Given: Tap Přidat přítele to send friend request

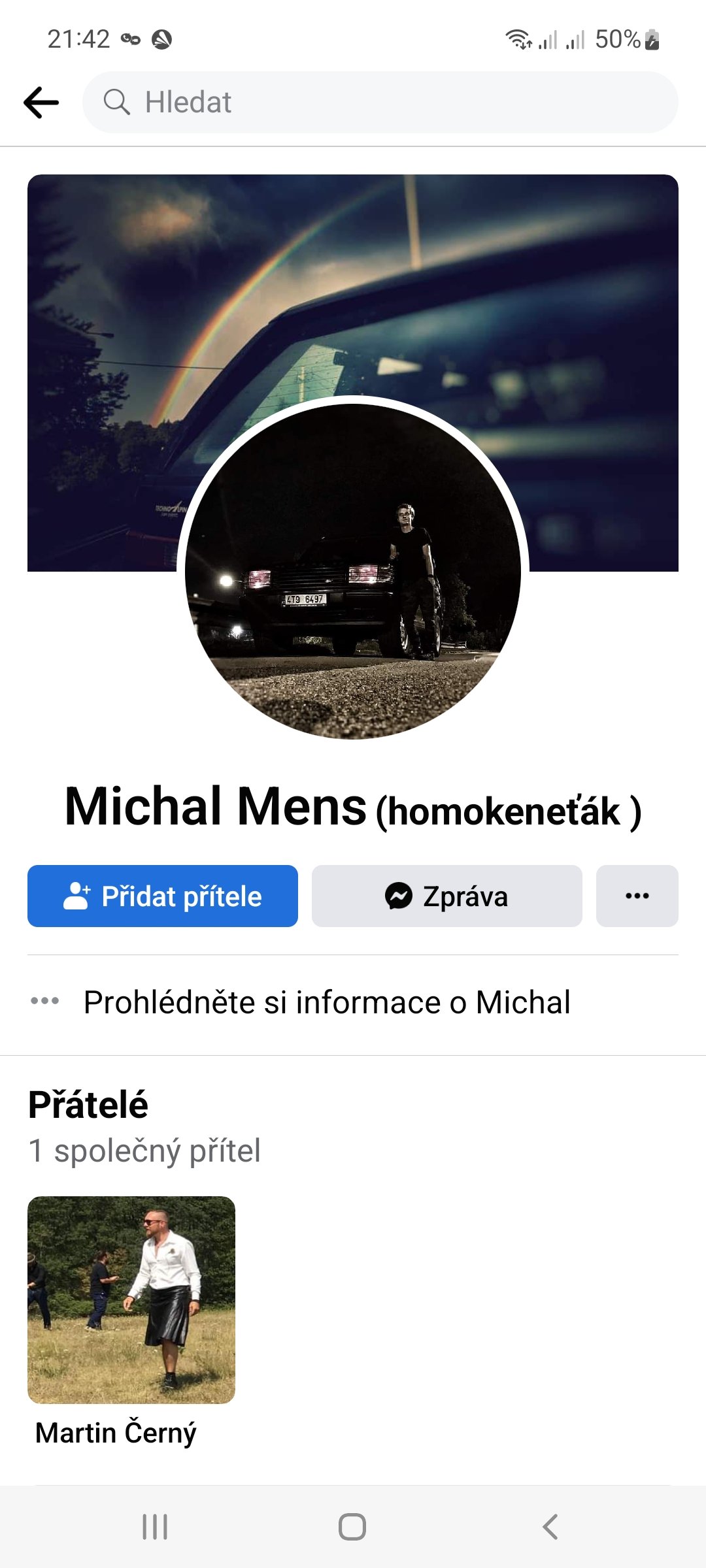Looking at the screenshot, I should point(163,896).
